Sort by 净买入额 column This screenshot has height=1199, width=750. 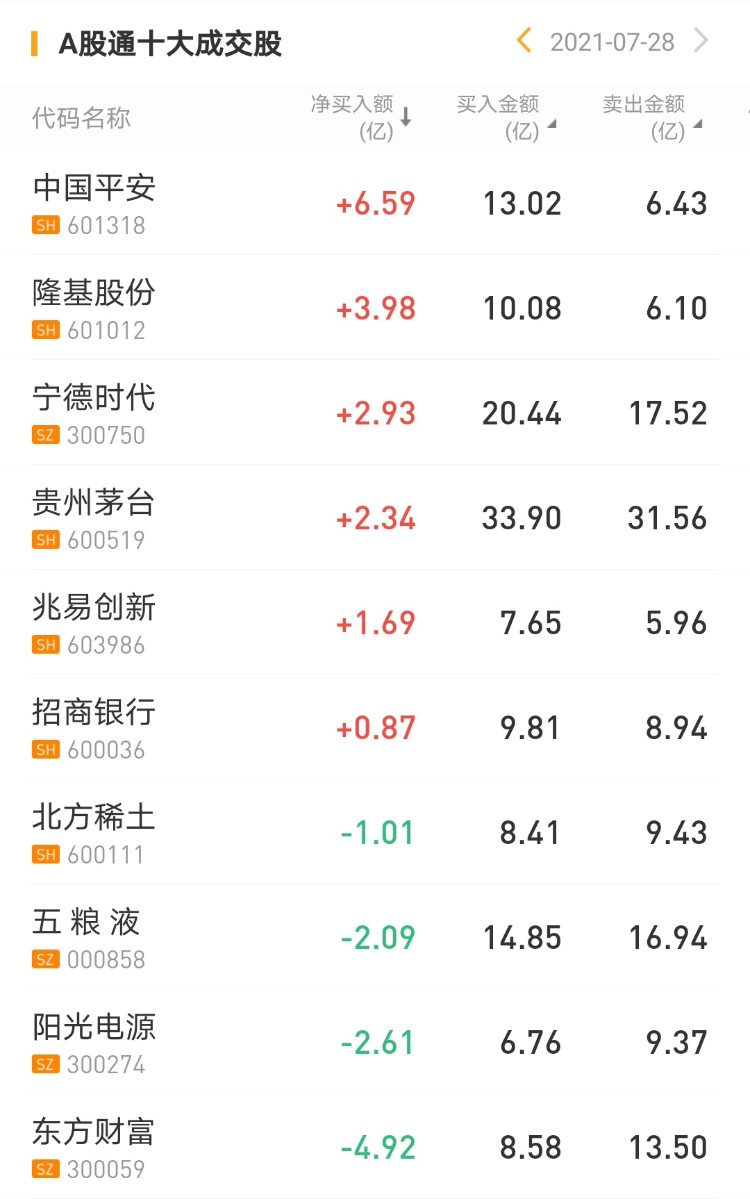coord(360,117)
